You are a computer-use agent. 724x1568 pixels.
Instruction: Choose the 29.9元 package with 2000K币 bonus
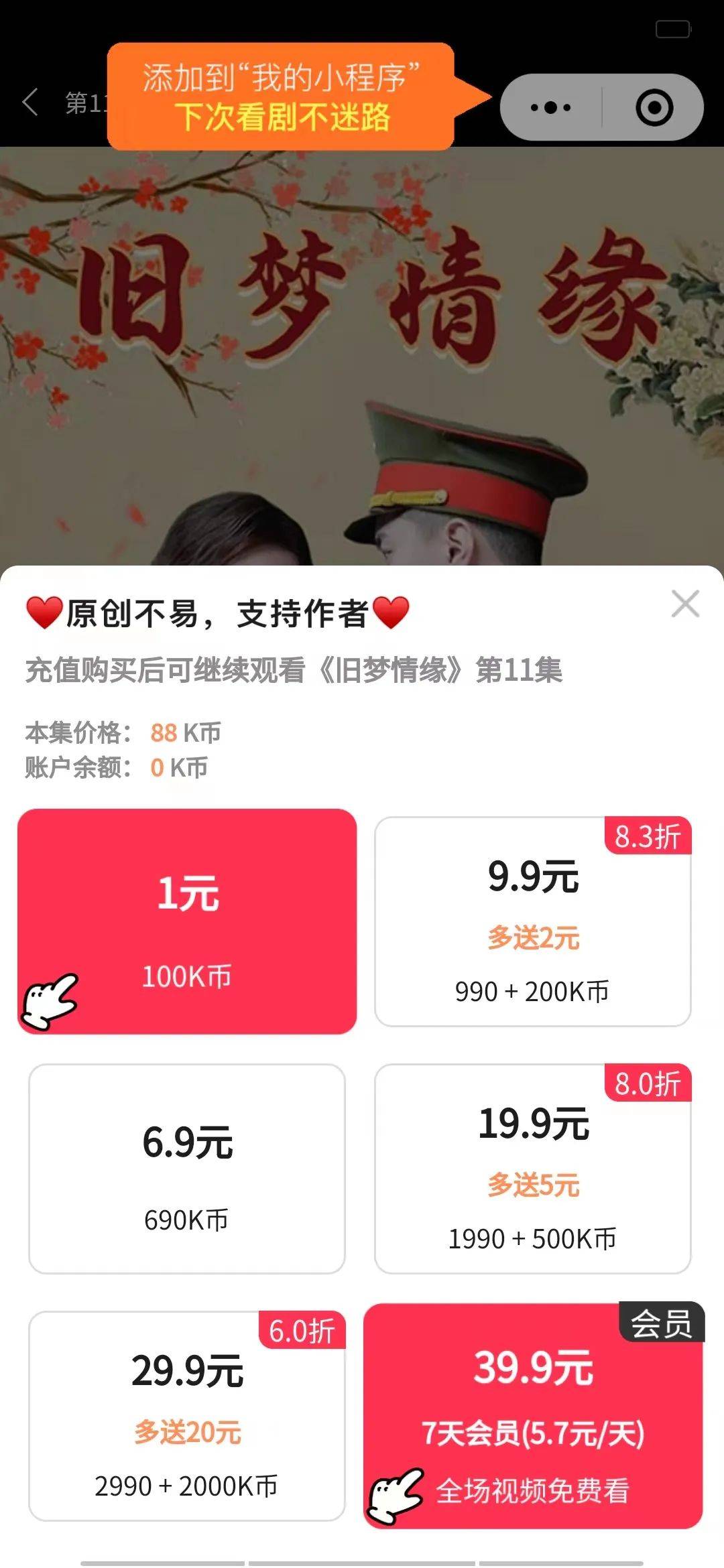187,1416
